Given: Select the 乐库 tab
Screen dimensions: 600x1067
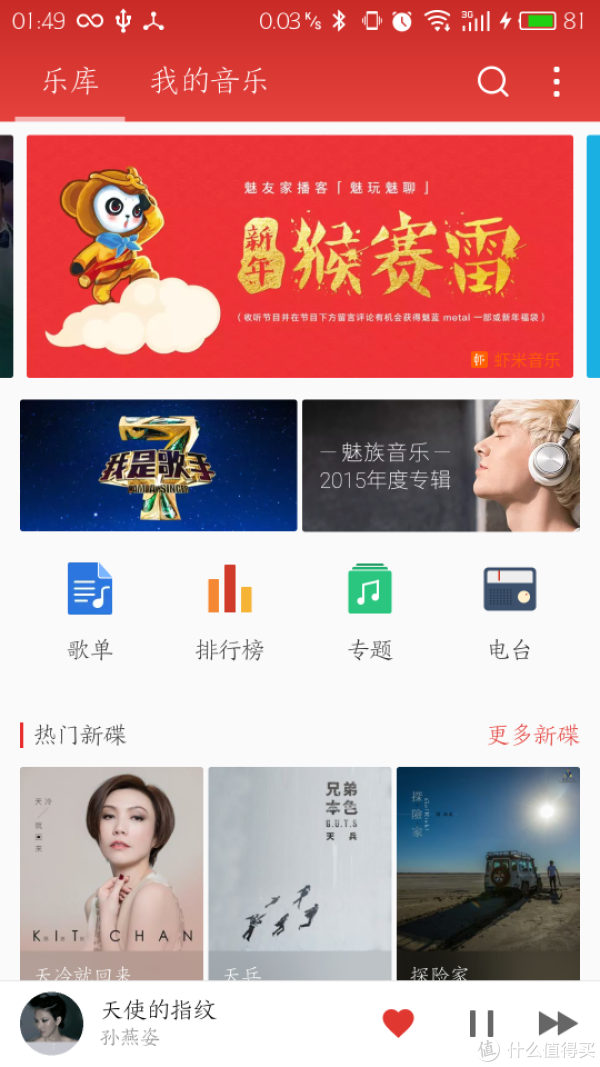Looking at the screenshot, I should (70, 82).
